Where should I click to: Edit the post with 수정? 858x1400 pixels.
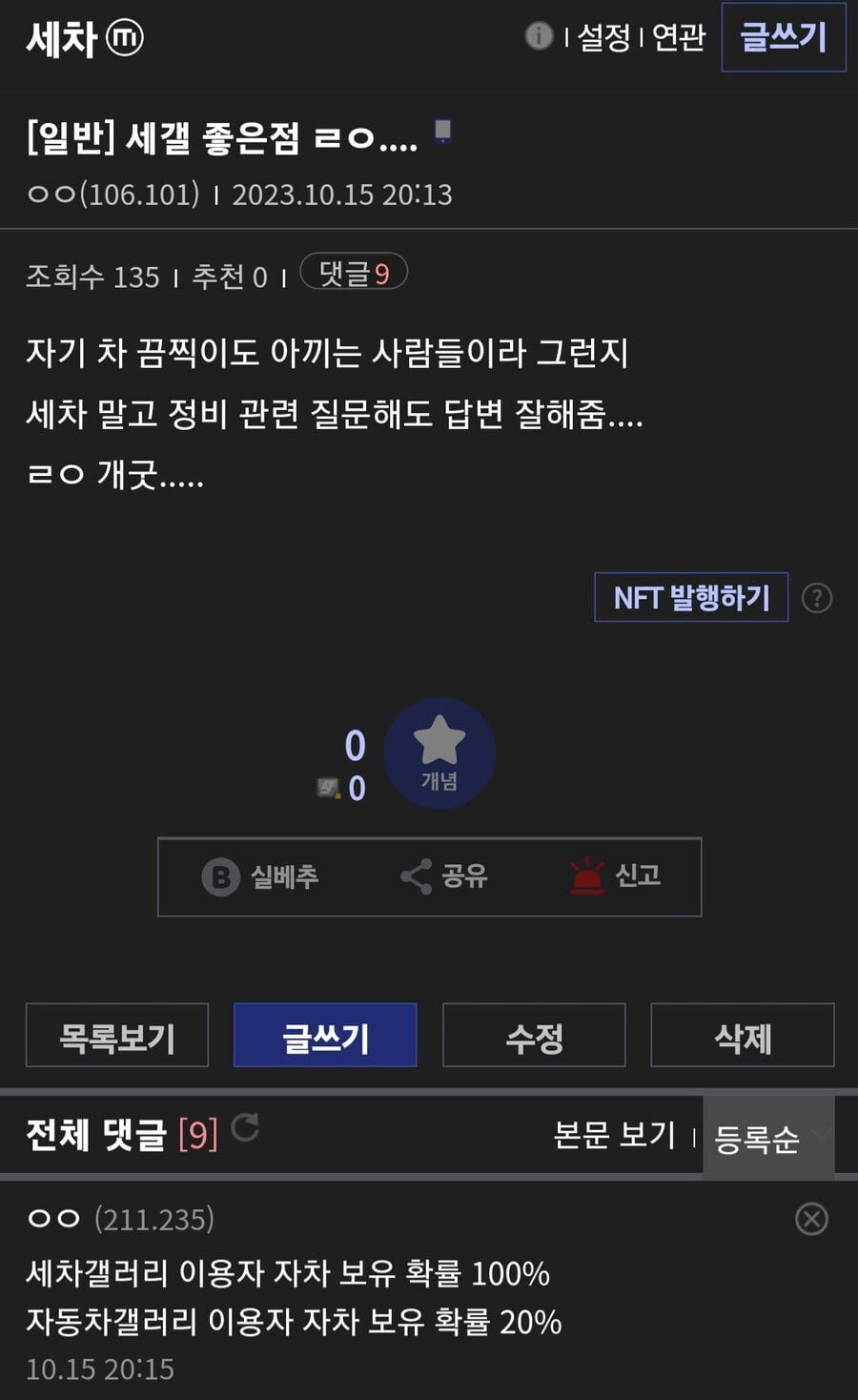(534, 1036)
